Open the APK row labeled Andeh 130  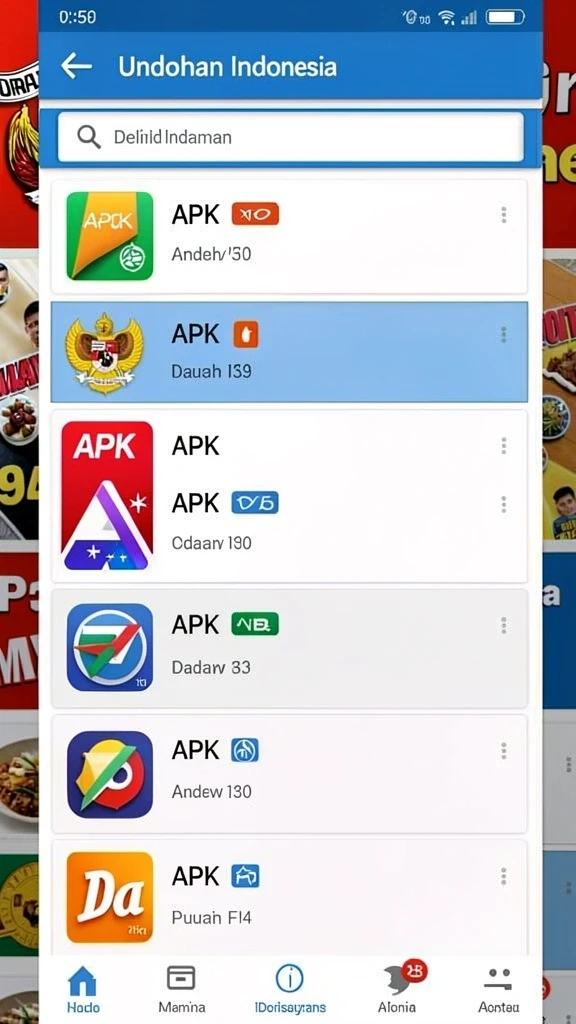[x=289, y=236]
